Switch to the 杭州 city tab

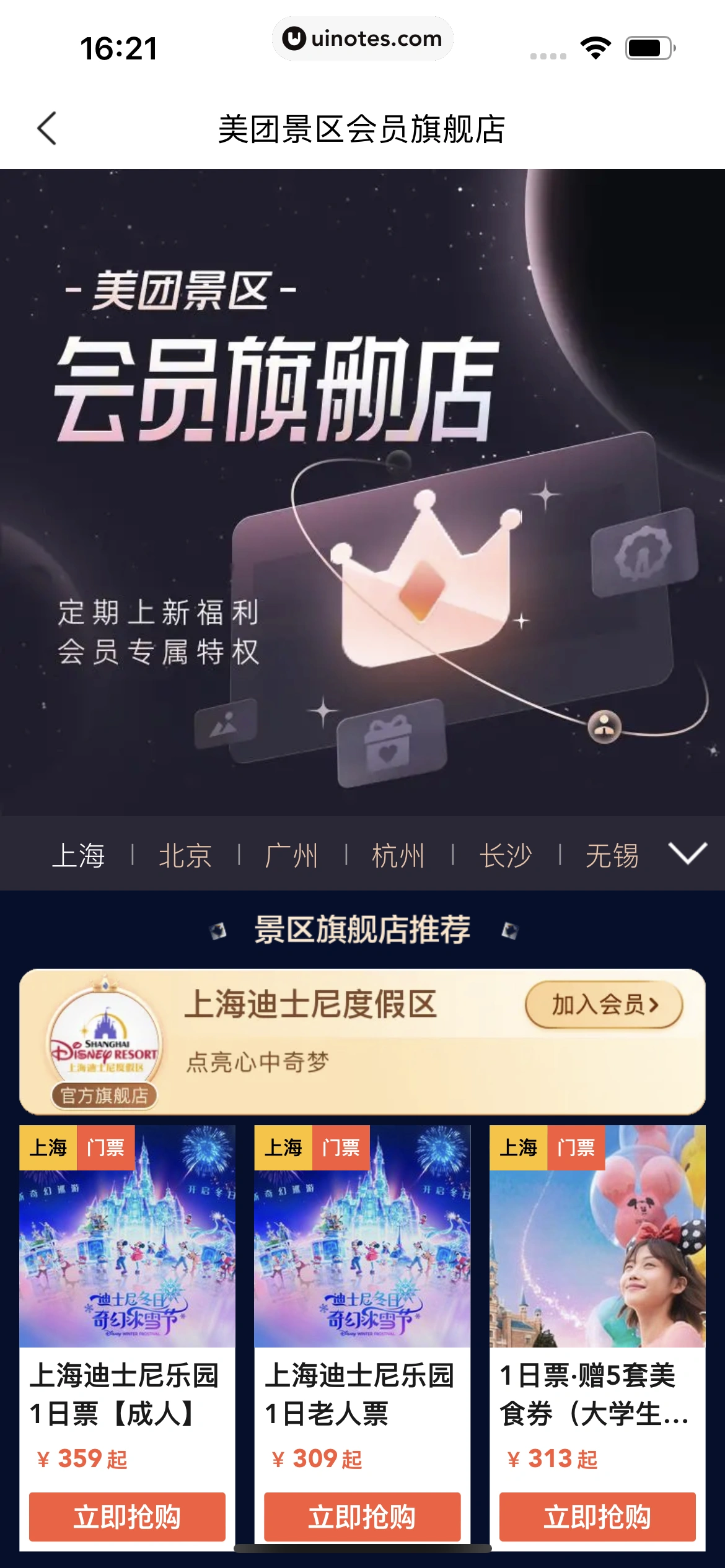(398, 856)
